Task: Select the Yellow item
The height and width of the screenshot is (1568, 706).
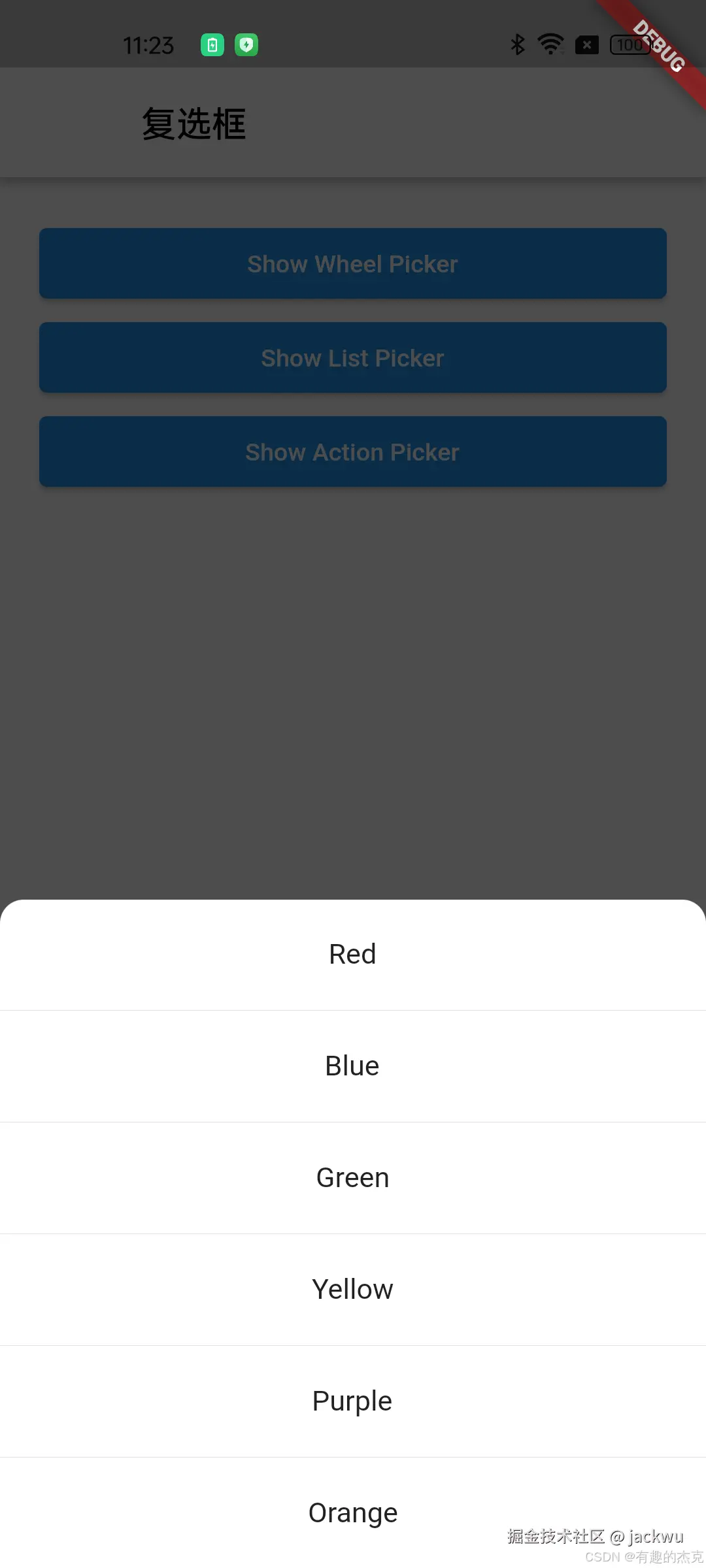Action: point(352,1290)
